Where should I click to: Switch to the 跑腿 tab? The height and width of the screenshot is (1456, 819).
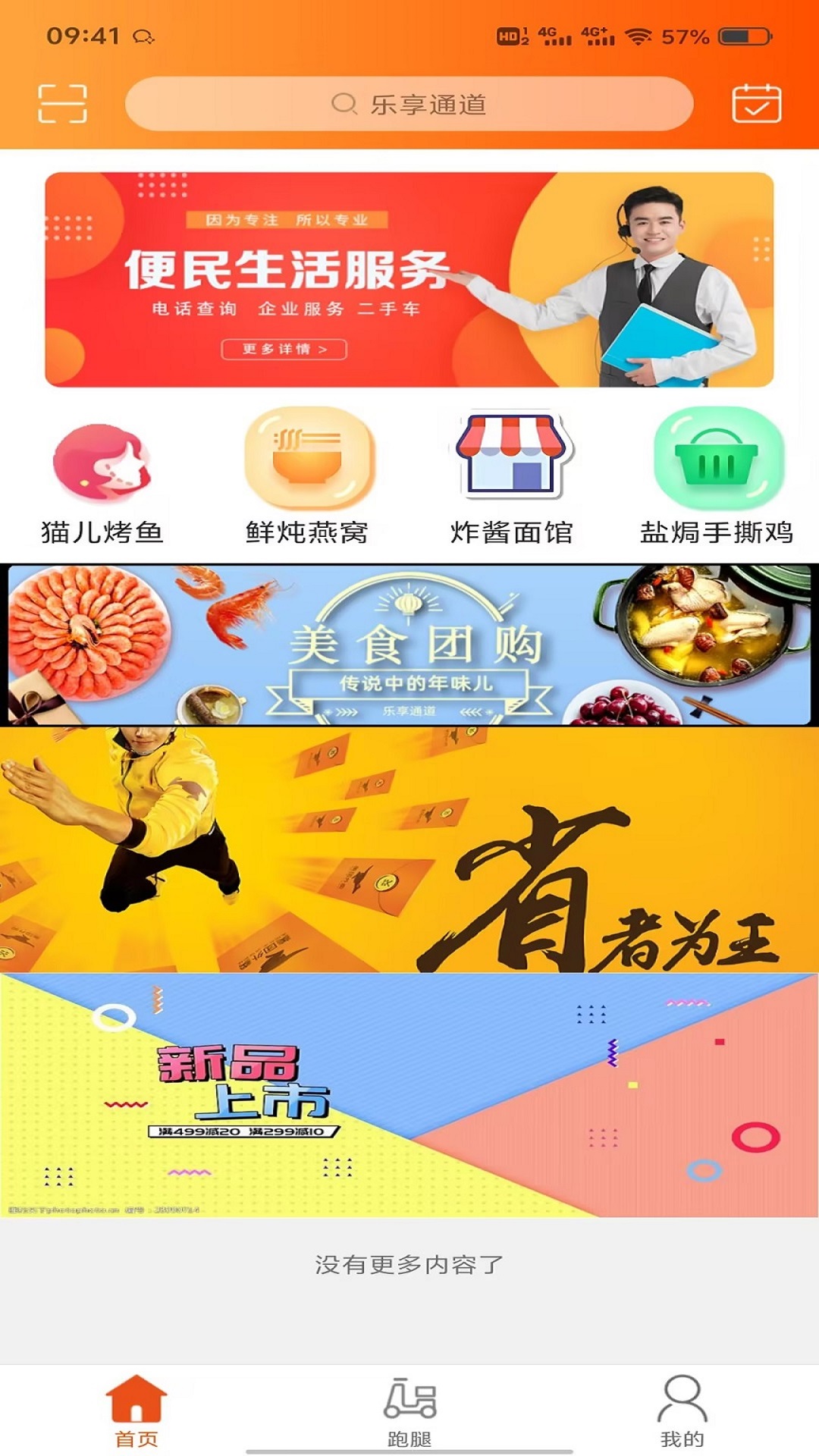point(409,1410)
